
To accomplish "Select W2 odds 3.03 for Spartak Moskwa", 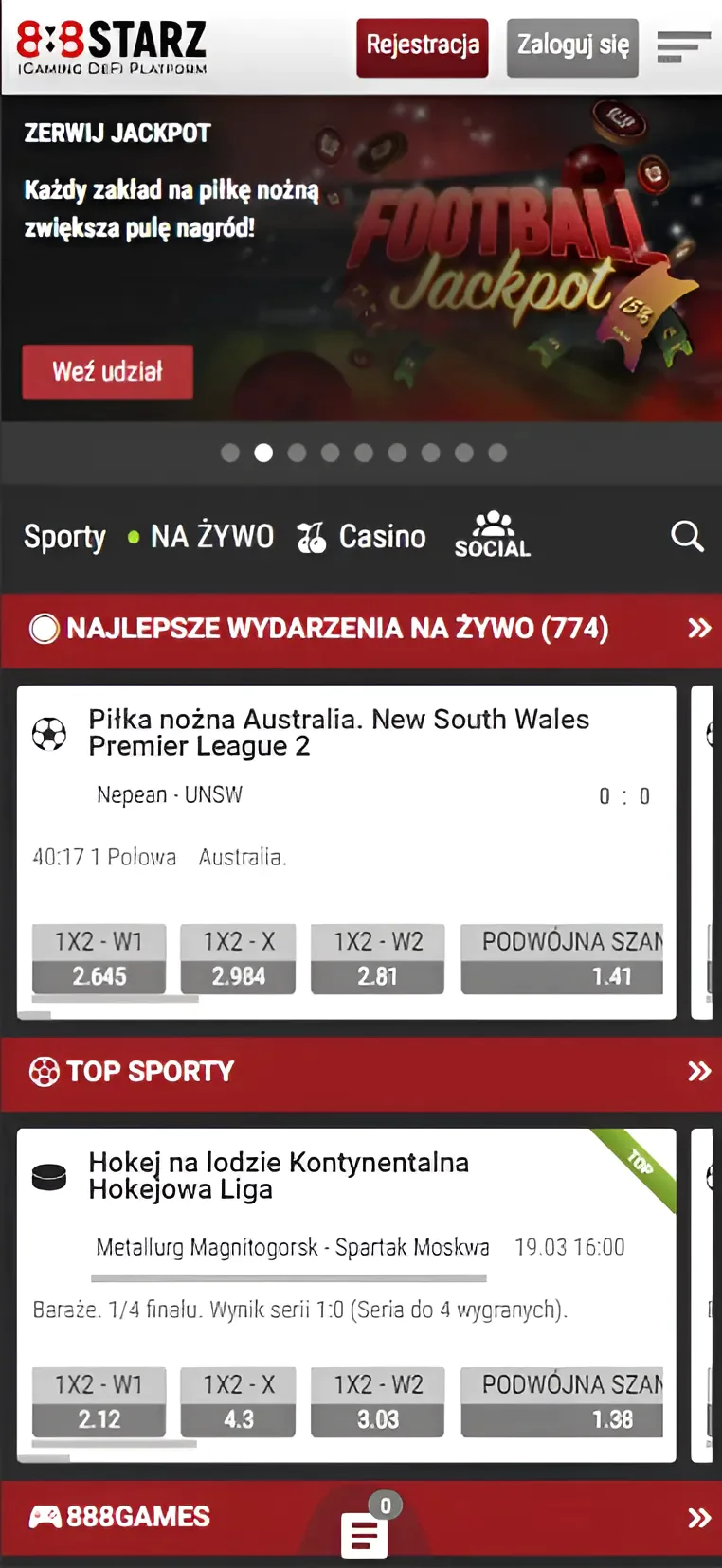I will (x=377, y=1419).
